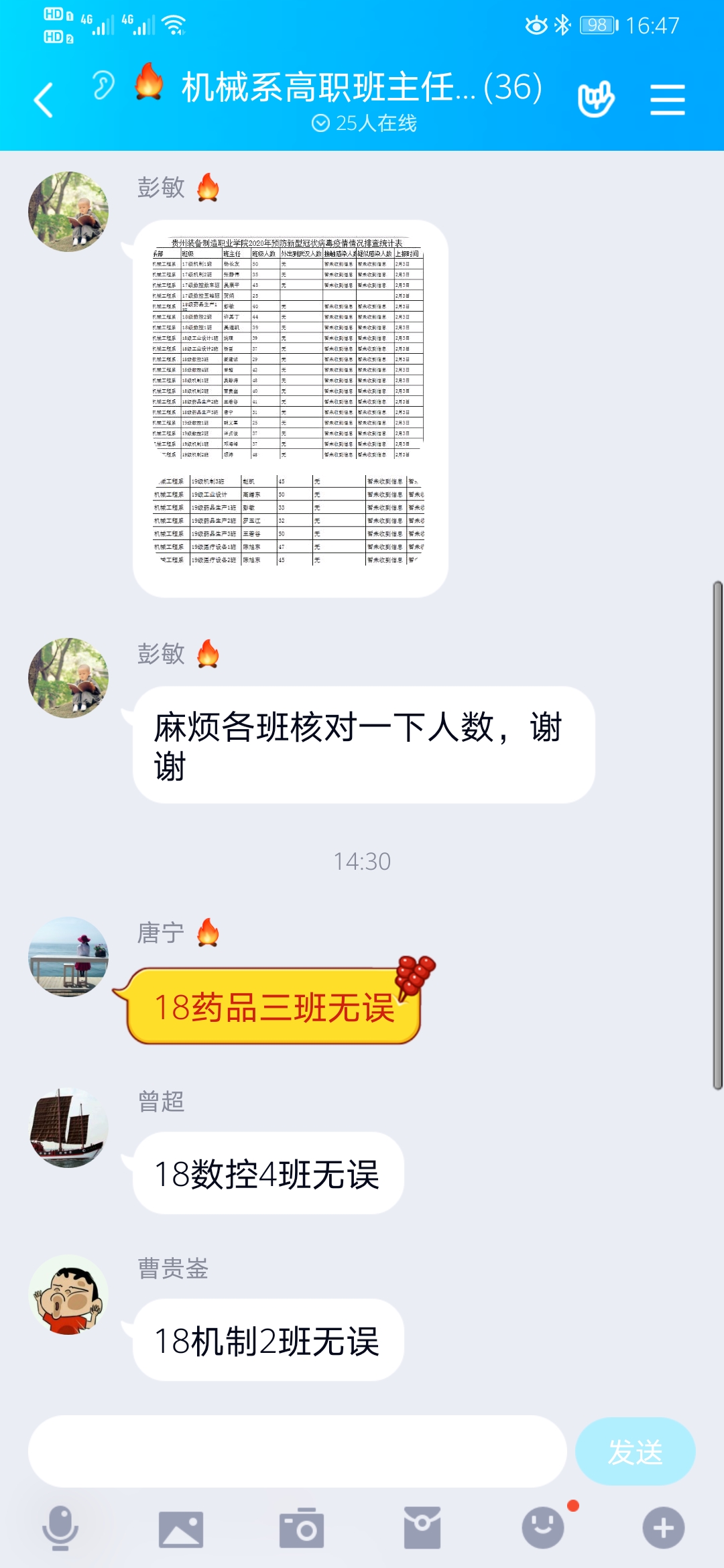Open more options with the plus icon
The image size is (724, 1568).
click(x=663, y=1528)
